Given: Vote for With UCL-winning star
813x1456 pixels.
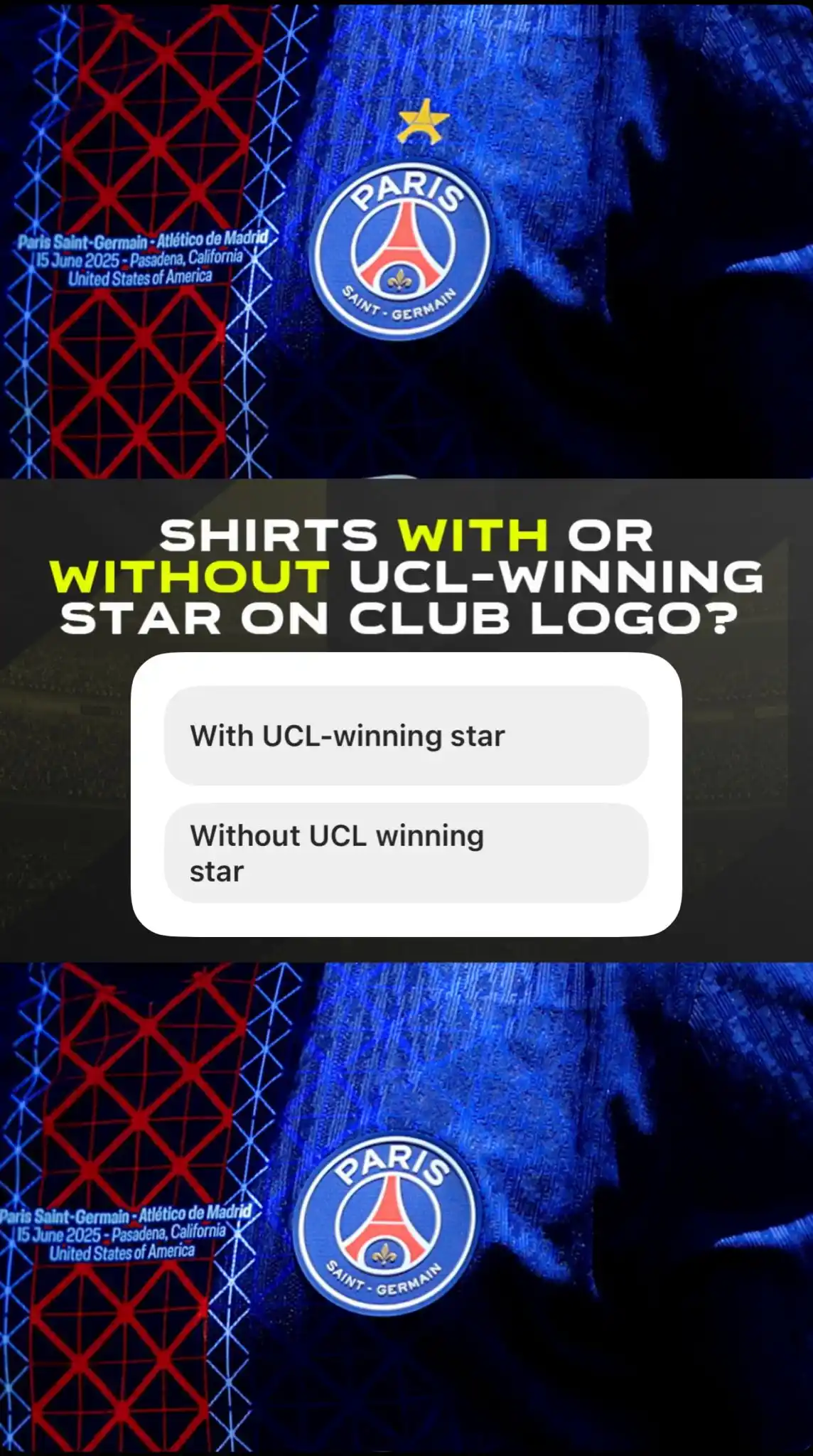Looking at the screenshot, I should pos(406,736).
